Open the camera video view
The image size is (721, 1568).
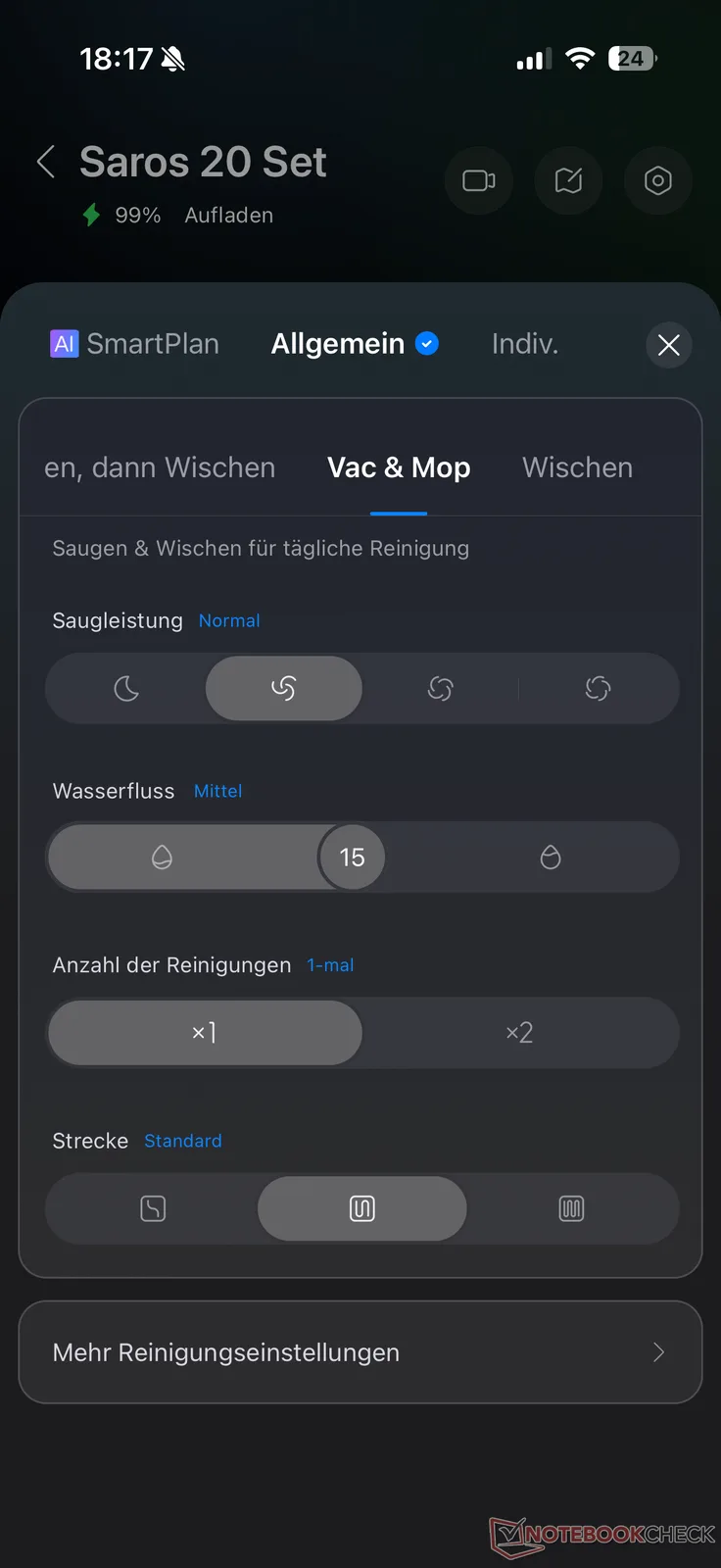click(x=478, y=180)
